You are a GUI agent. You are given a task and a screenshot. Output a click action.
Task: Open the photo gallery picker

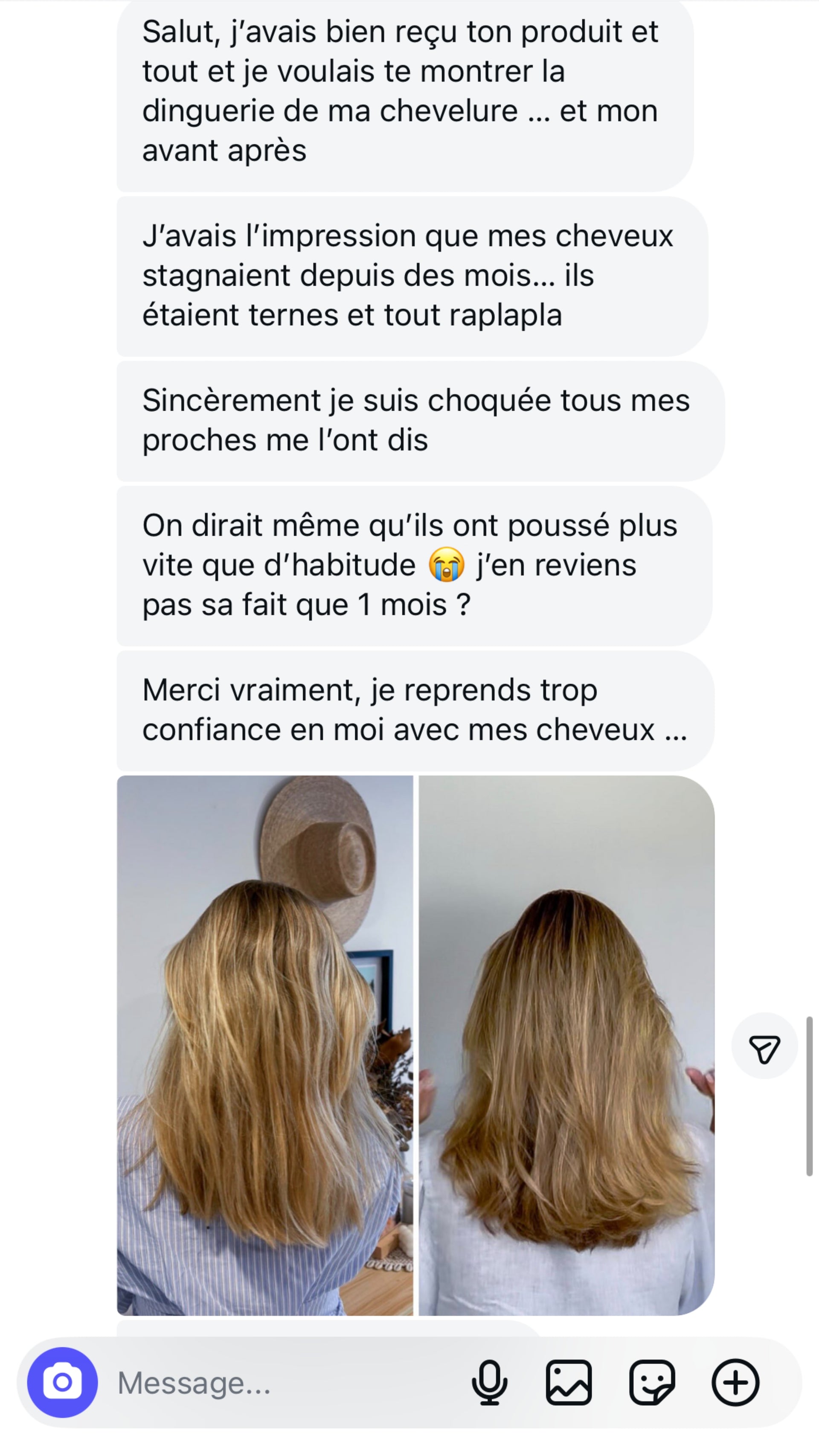point(569,1383)
